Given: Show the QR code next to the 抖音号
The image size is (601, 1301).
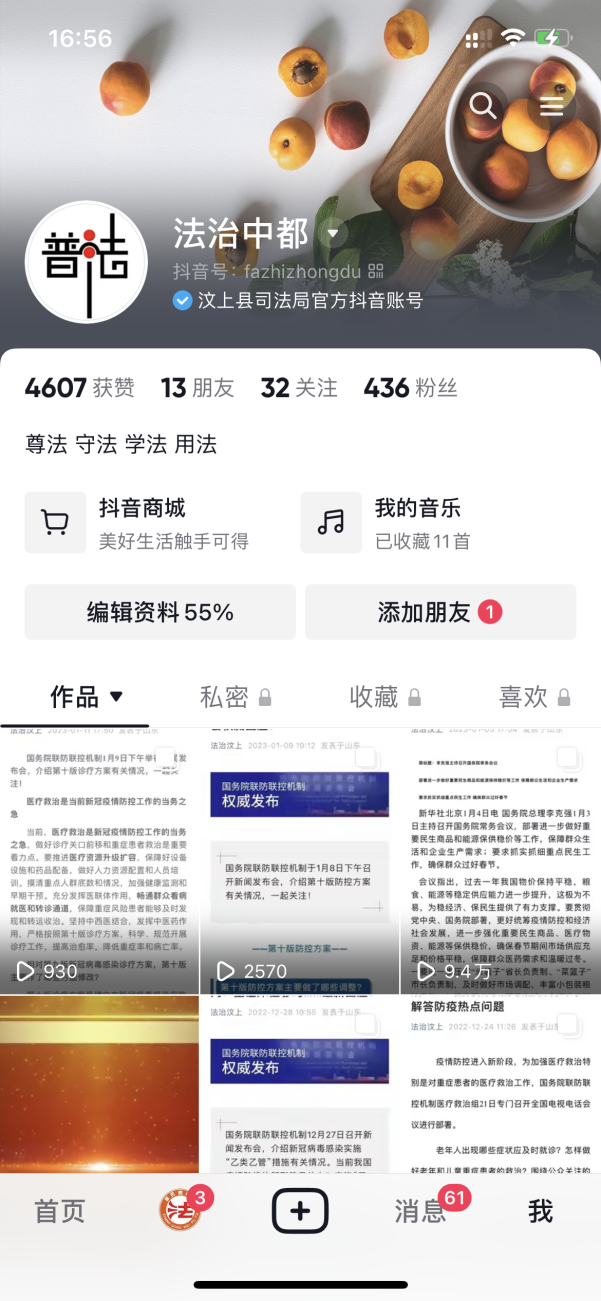Looking at the screenshot, I should click(x=376, y=271).
